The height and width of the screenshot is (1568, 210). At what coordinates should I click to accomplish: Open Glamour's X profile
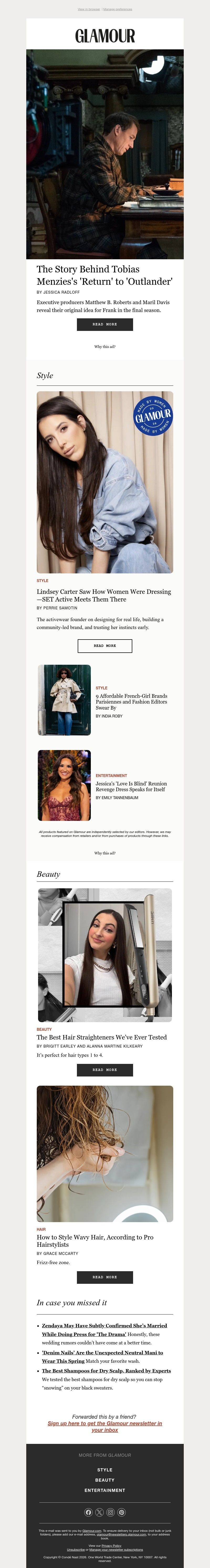[x=99, y=1513]
